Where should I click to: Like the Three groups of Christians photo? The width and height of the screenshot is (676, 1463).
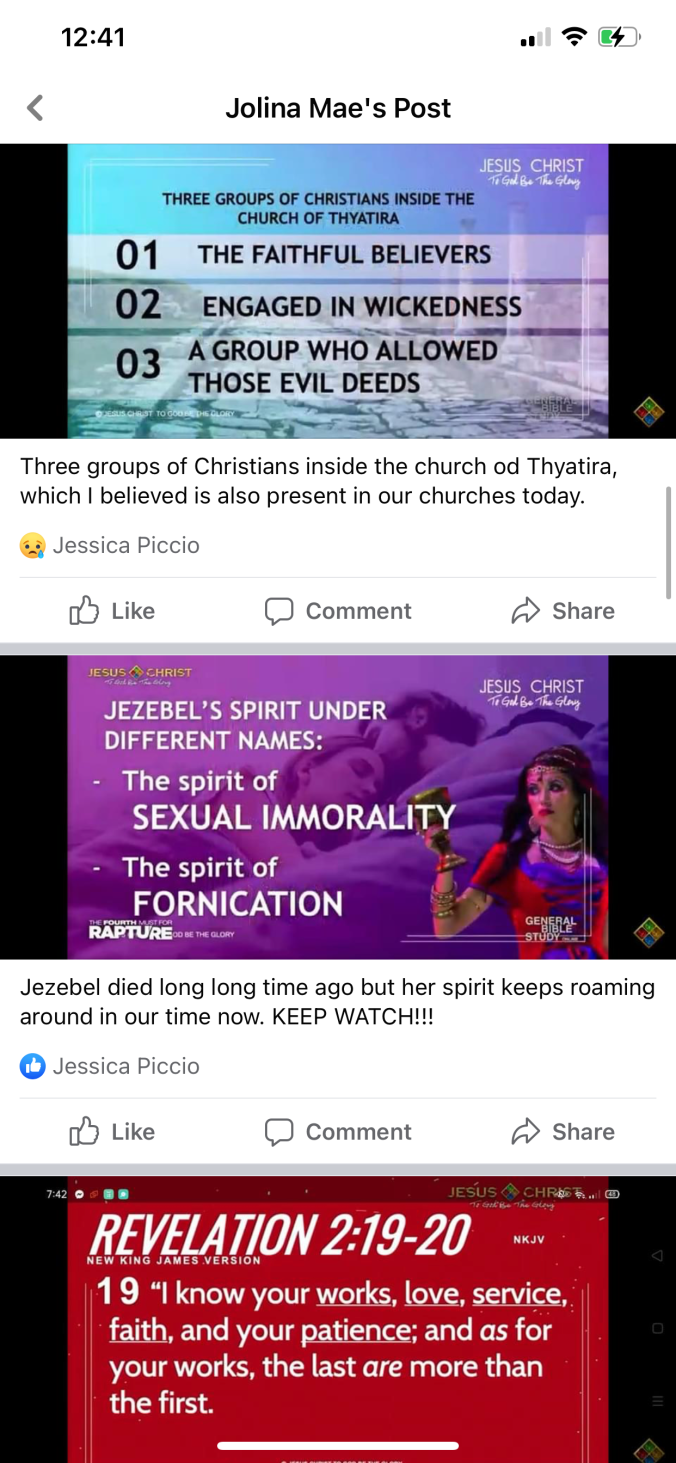[112, 611]
